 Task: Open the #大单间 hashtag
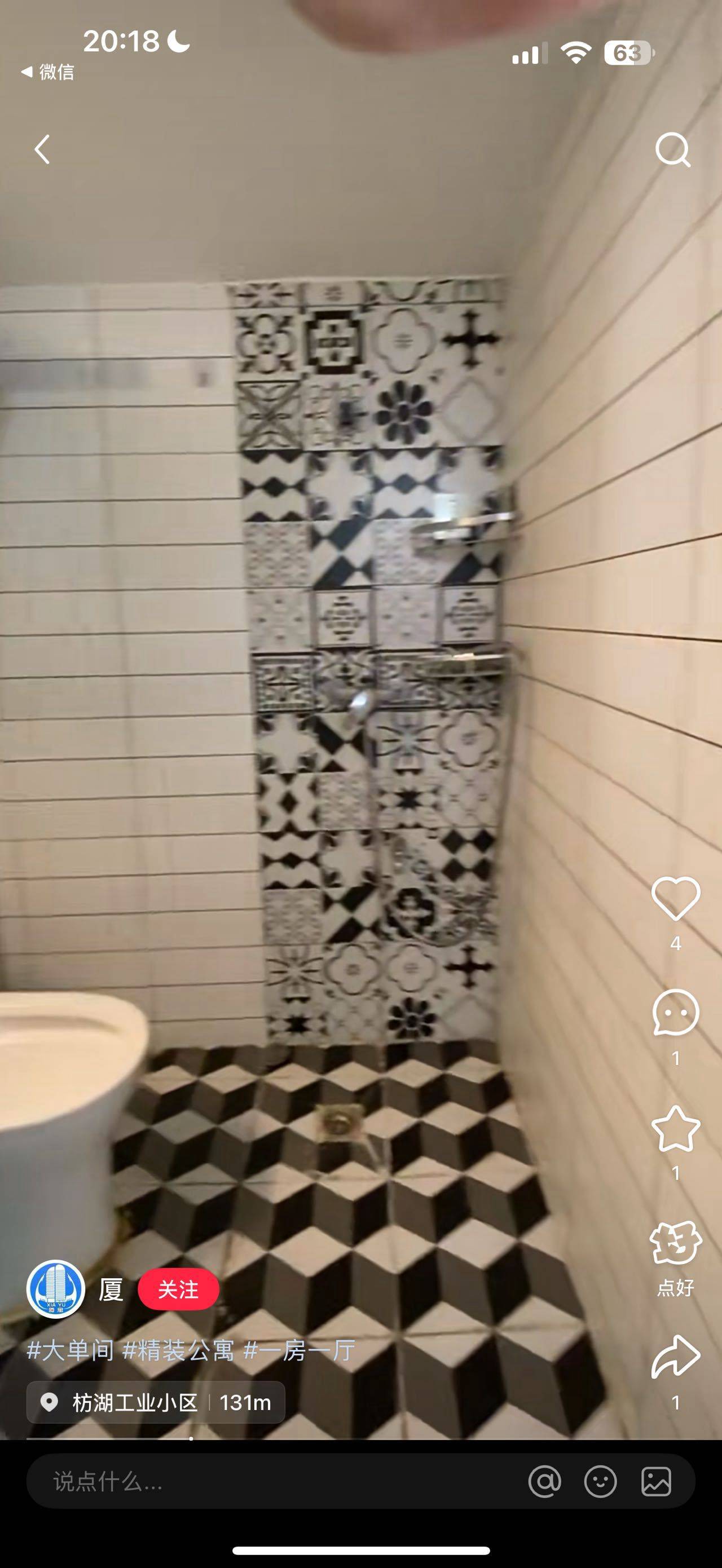click(x=71, y=1350)
